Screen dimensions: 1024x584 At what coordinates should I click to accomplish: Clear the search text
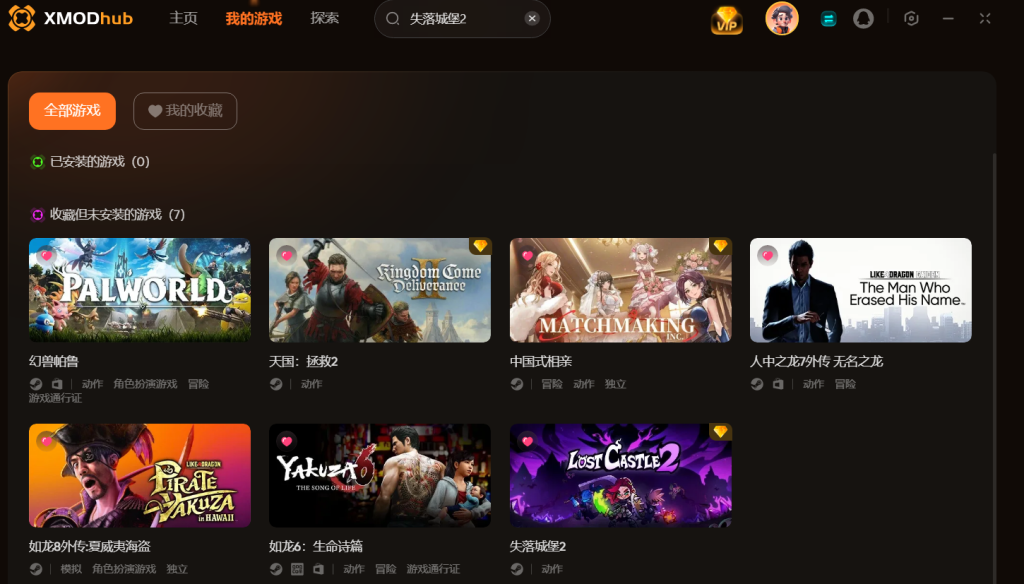pyautogui.click(x=532, y=19)
